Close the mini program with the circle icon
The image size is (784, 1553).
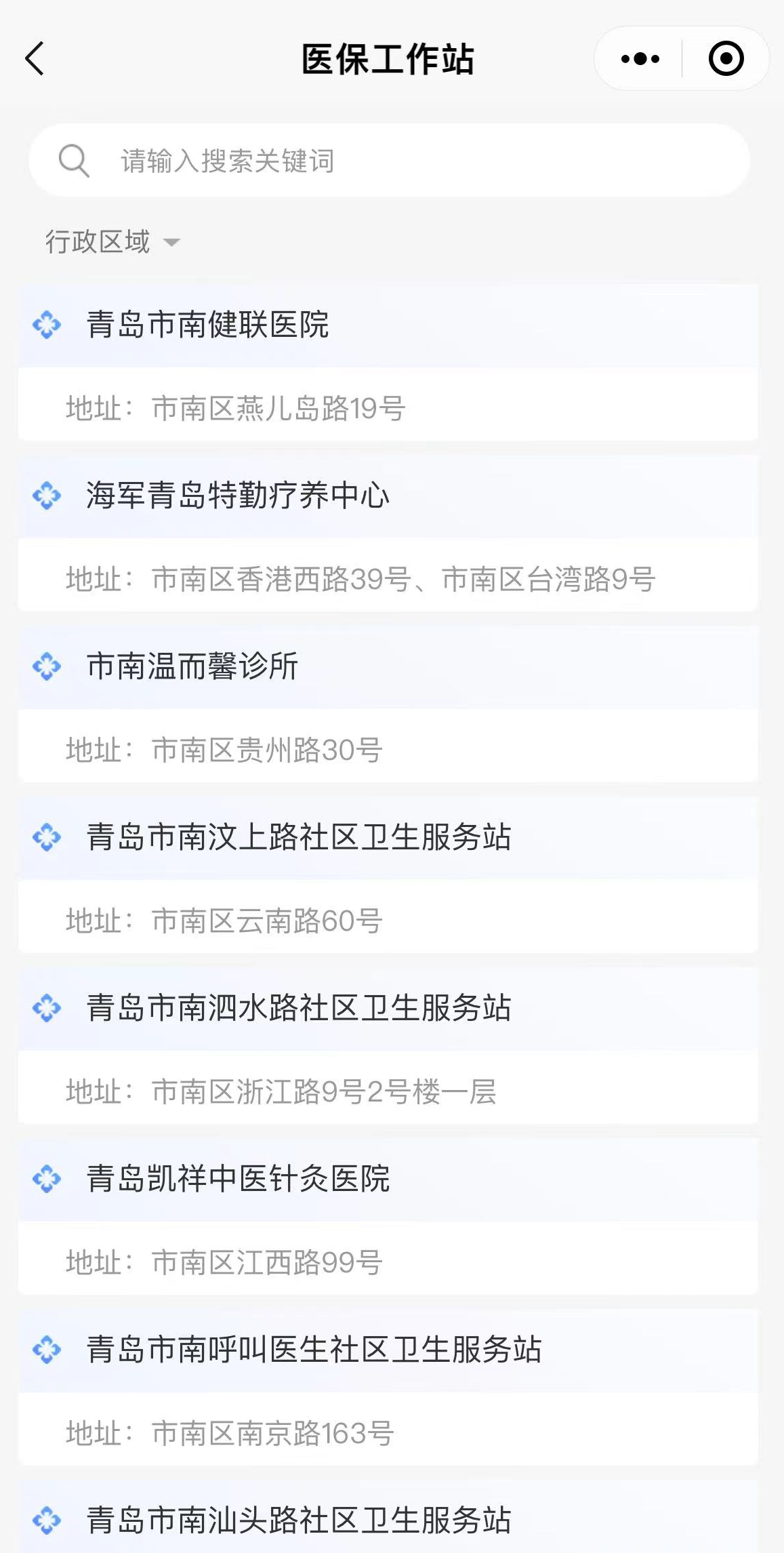[726, 59]
